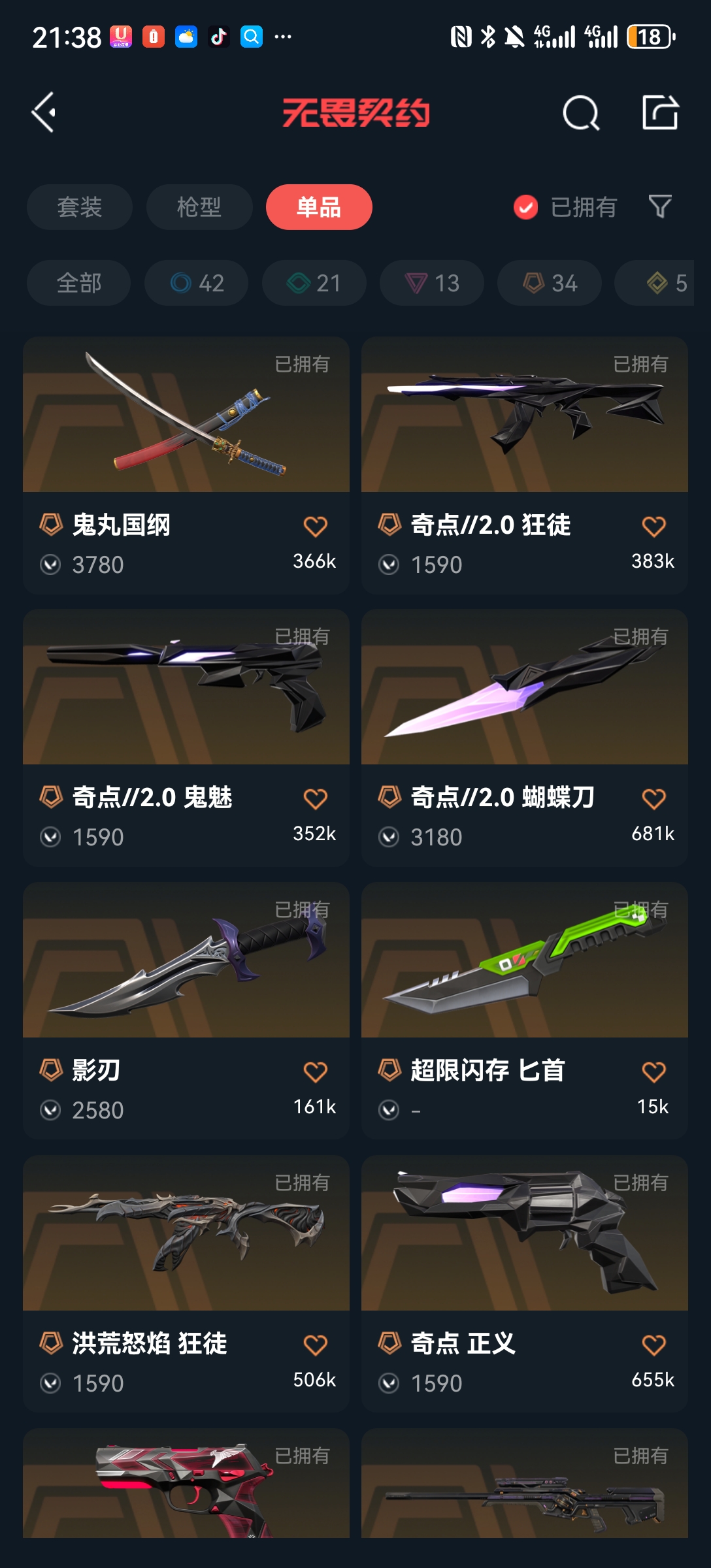This screenshot has height=1568, width=711.
Task: Select the 全部 tier chip
Action: coord(78,283)
